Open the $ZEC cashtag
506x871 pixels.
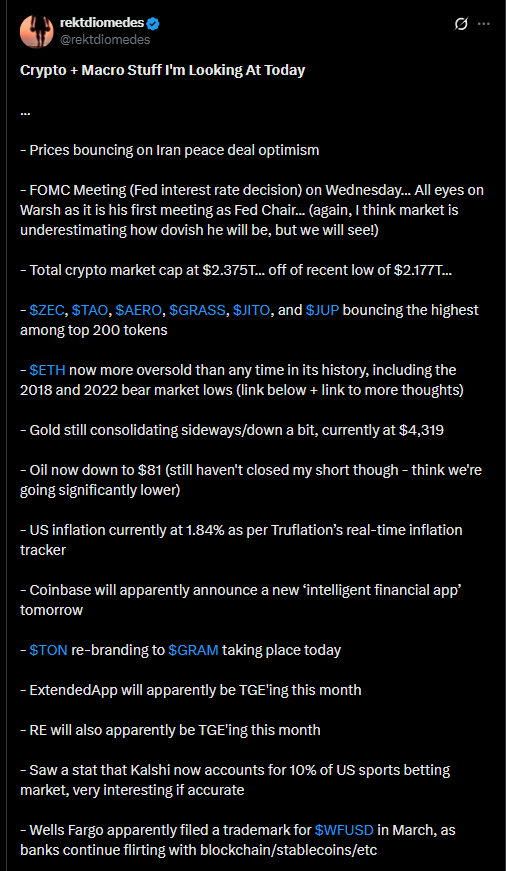click(47, 310)
